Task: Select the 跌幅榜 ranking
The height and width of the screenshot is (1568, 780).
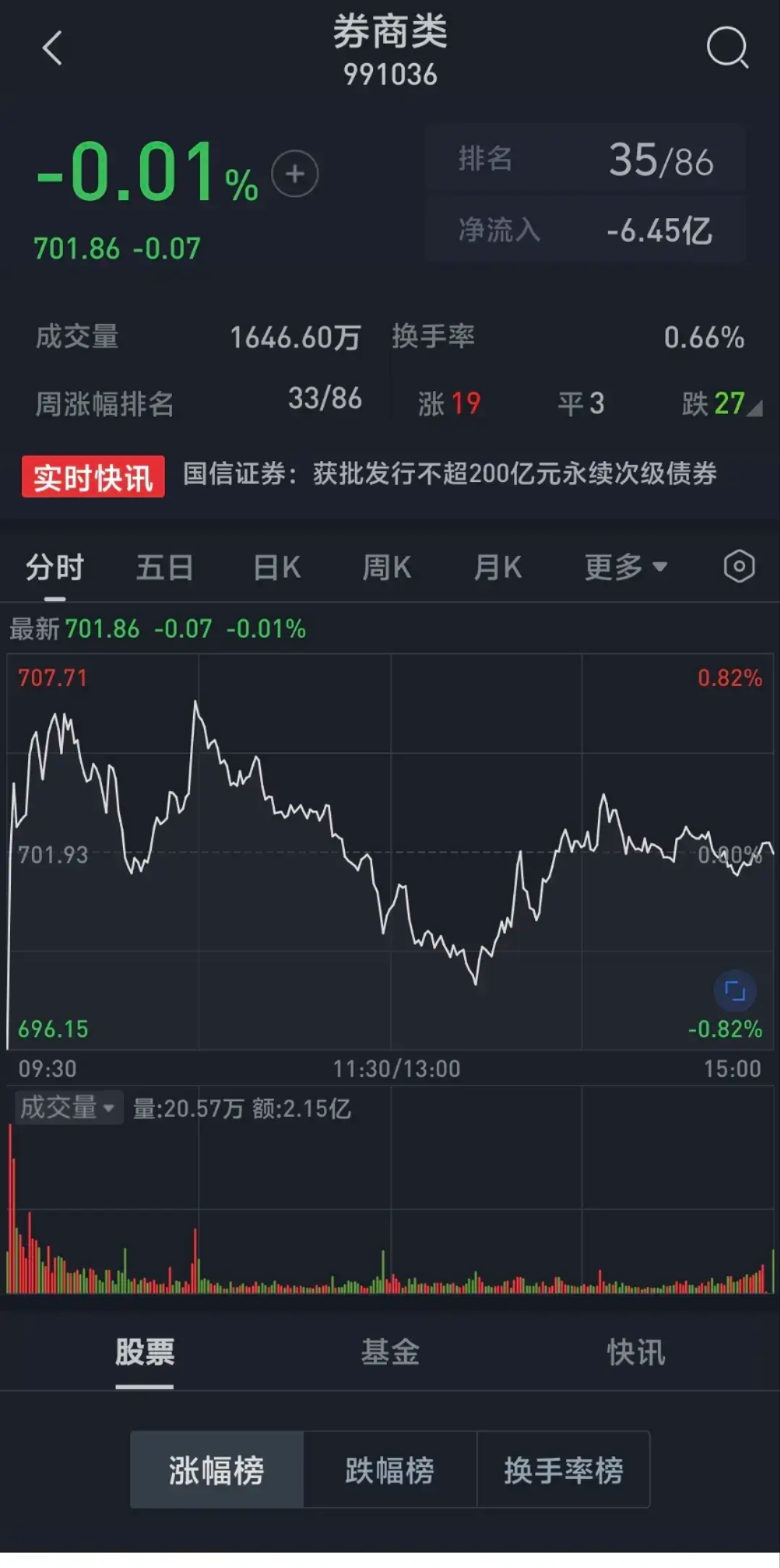Action: 390,1470
